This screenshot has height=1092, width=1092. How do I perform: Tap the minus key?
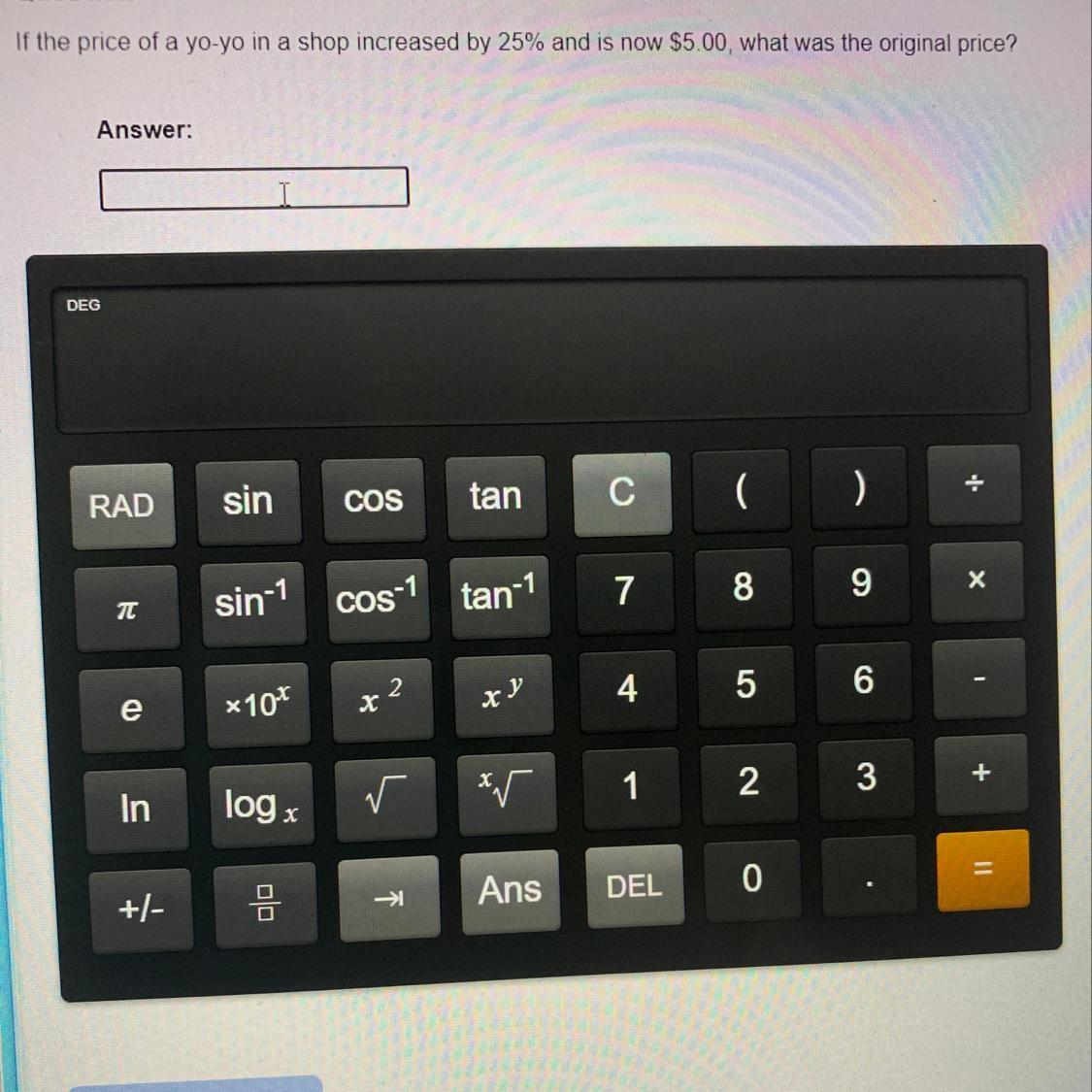click(979, 678)
